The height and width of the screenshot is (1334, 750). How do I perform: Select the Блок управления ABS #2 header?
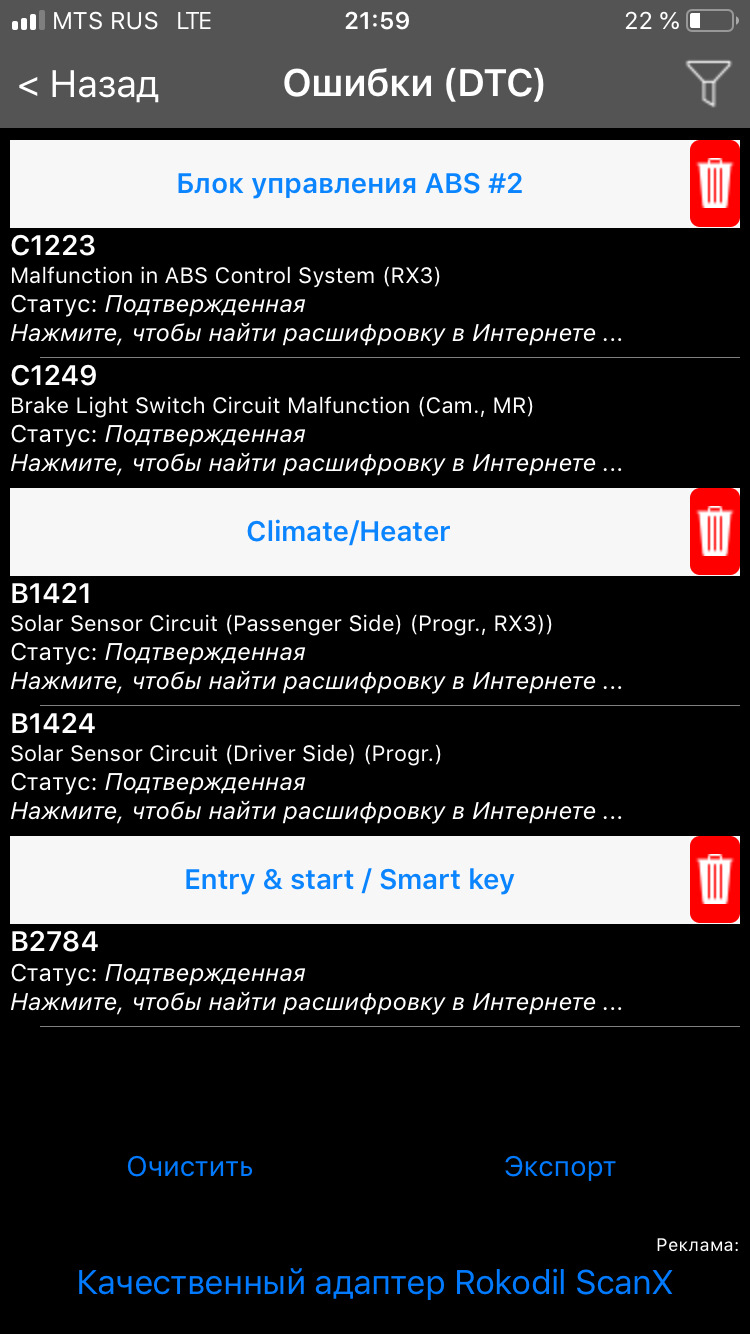pyautogui.click(x=349, y=184)
